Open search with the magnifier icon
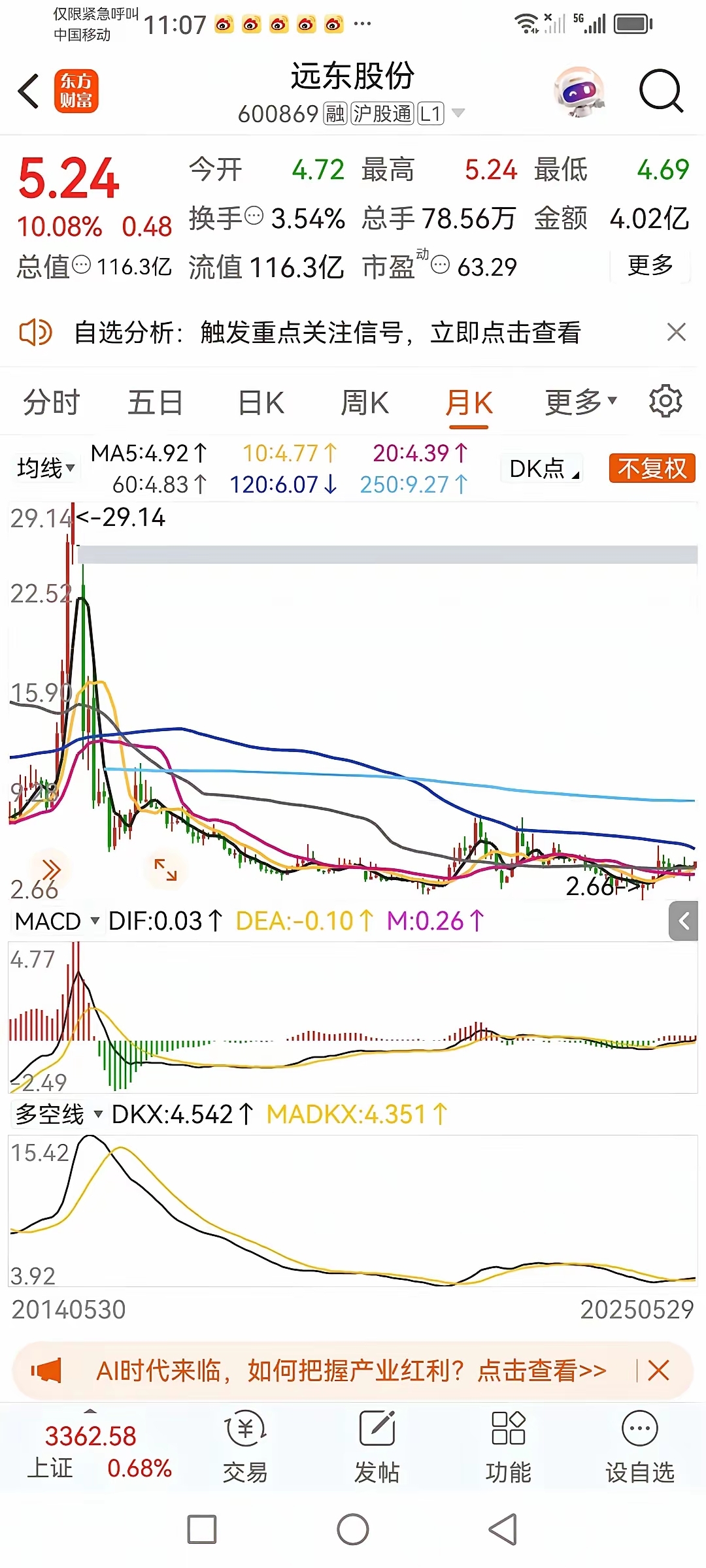Image resolution: width=706 pixels, height=1568 pixels. pyautogui.click(x=660, y=91)
